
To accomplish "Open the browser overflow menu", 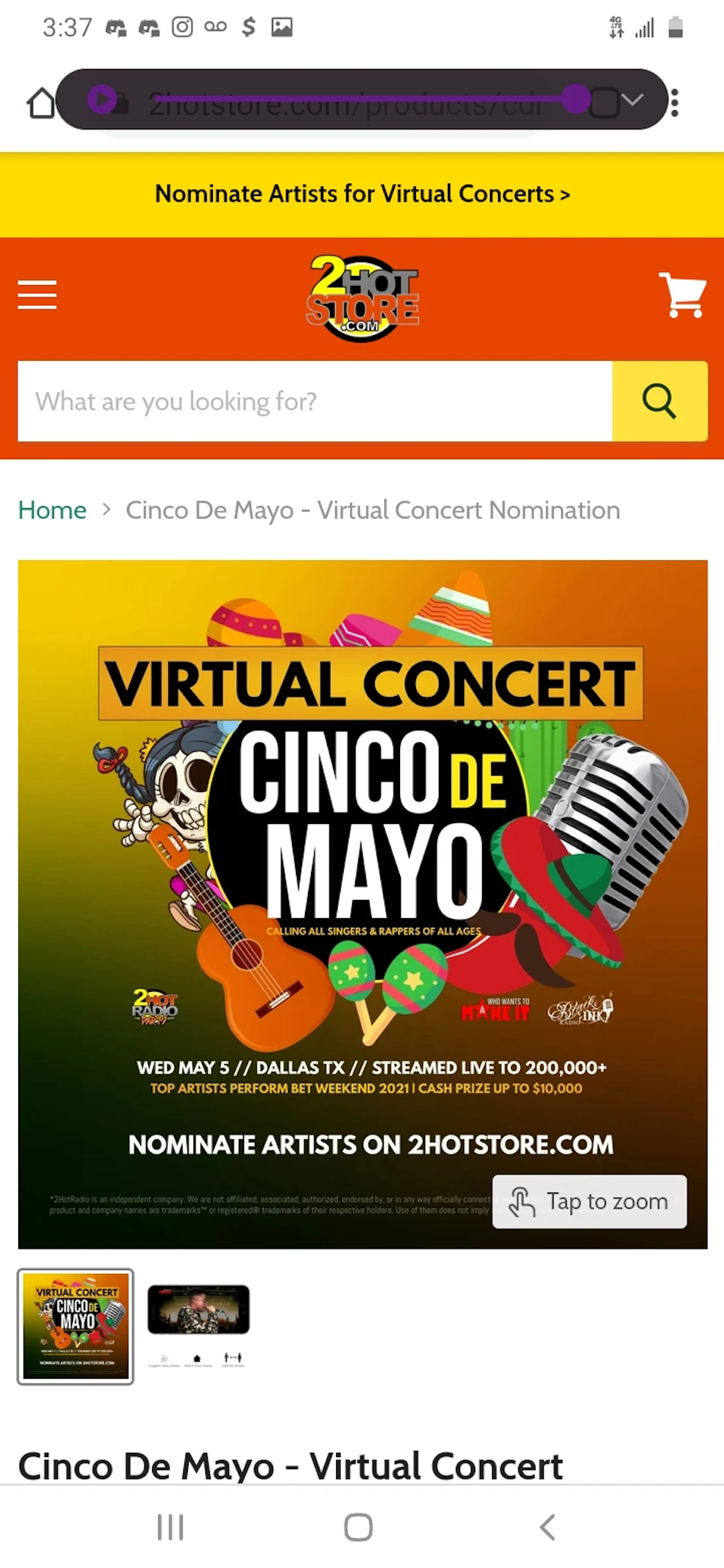I will point(675,103).
